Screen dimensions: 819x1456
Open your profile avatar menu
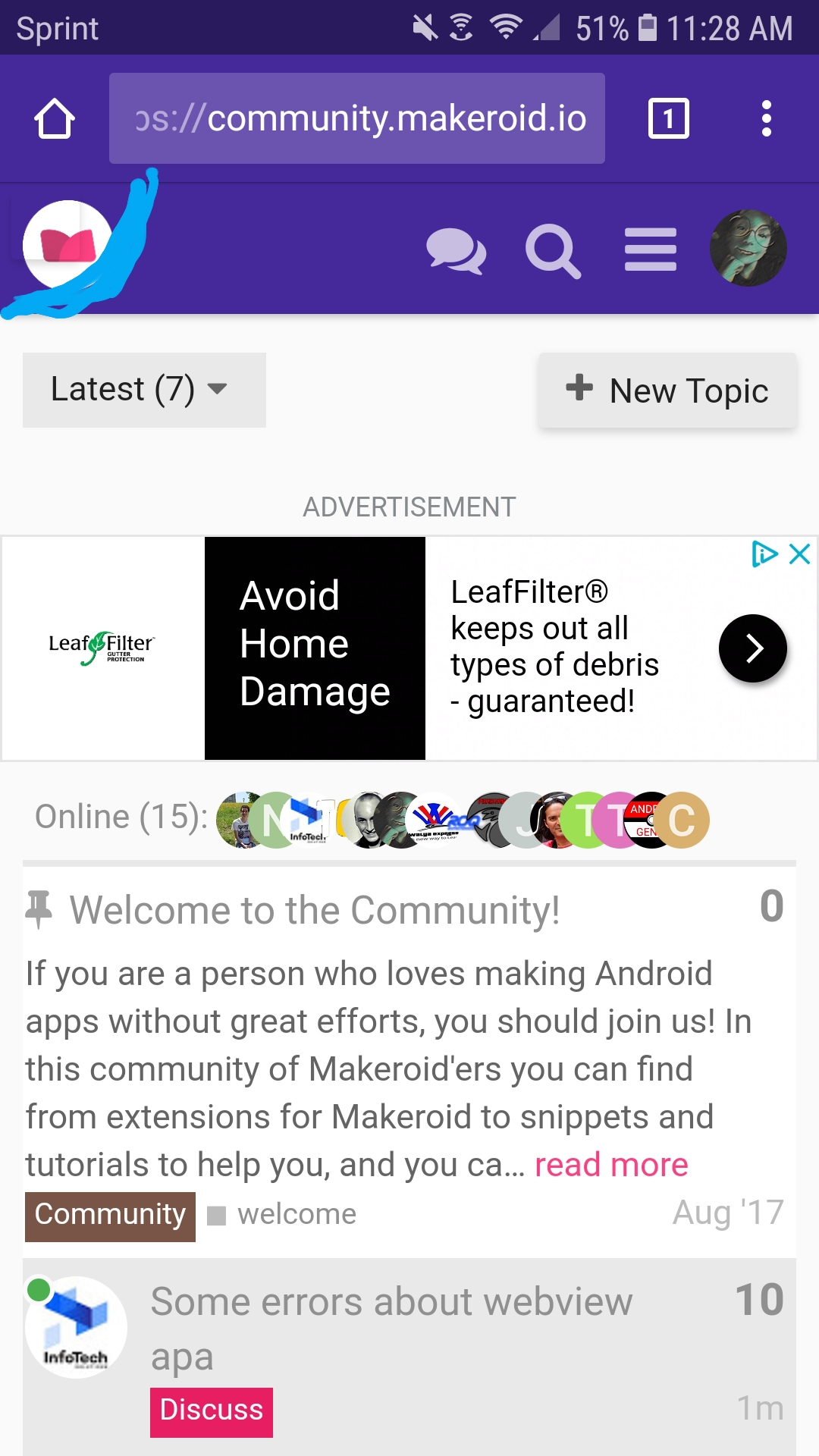748,248
